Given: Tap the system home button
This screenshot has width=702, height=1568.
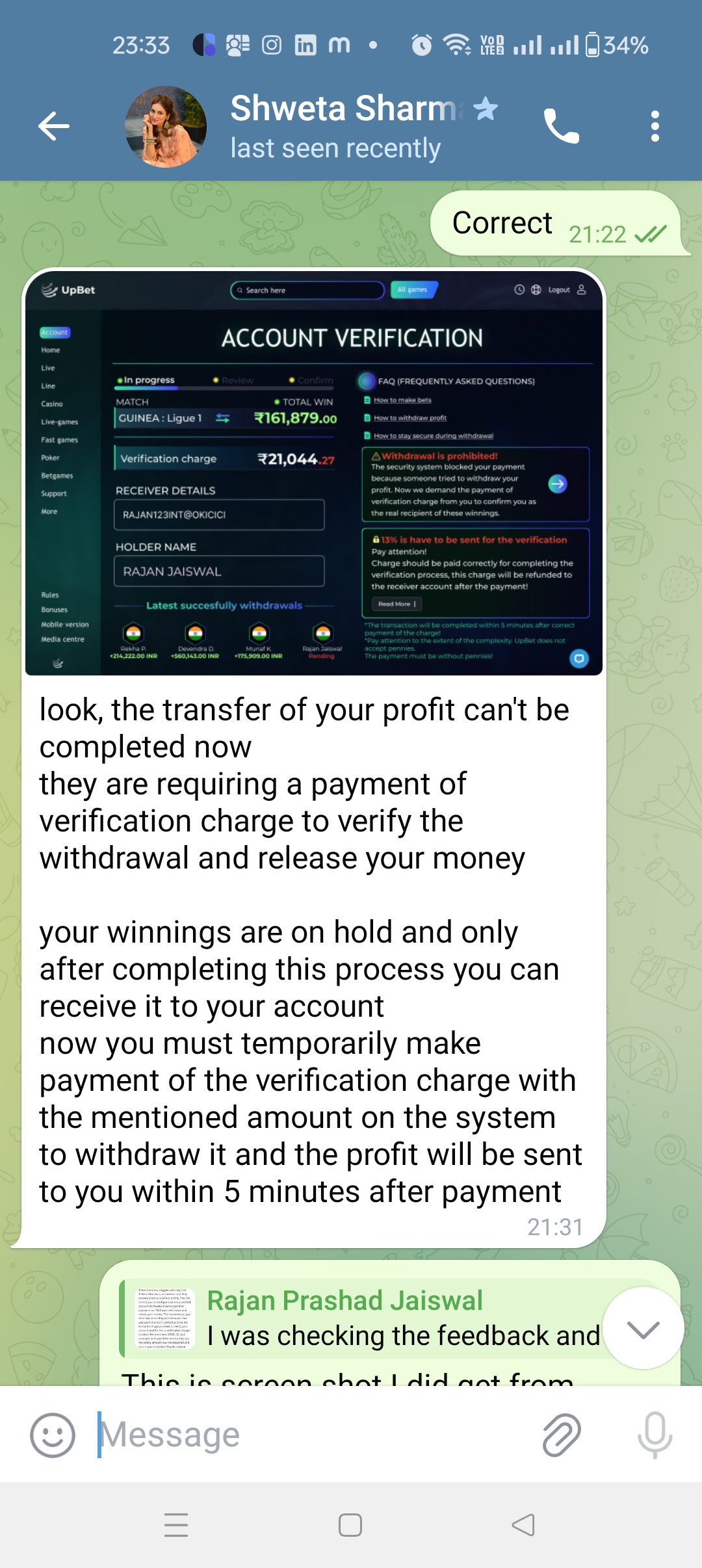Looking at the screenshot, I should pos(350,1525).
